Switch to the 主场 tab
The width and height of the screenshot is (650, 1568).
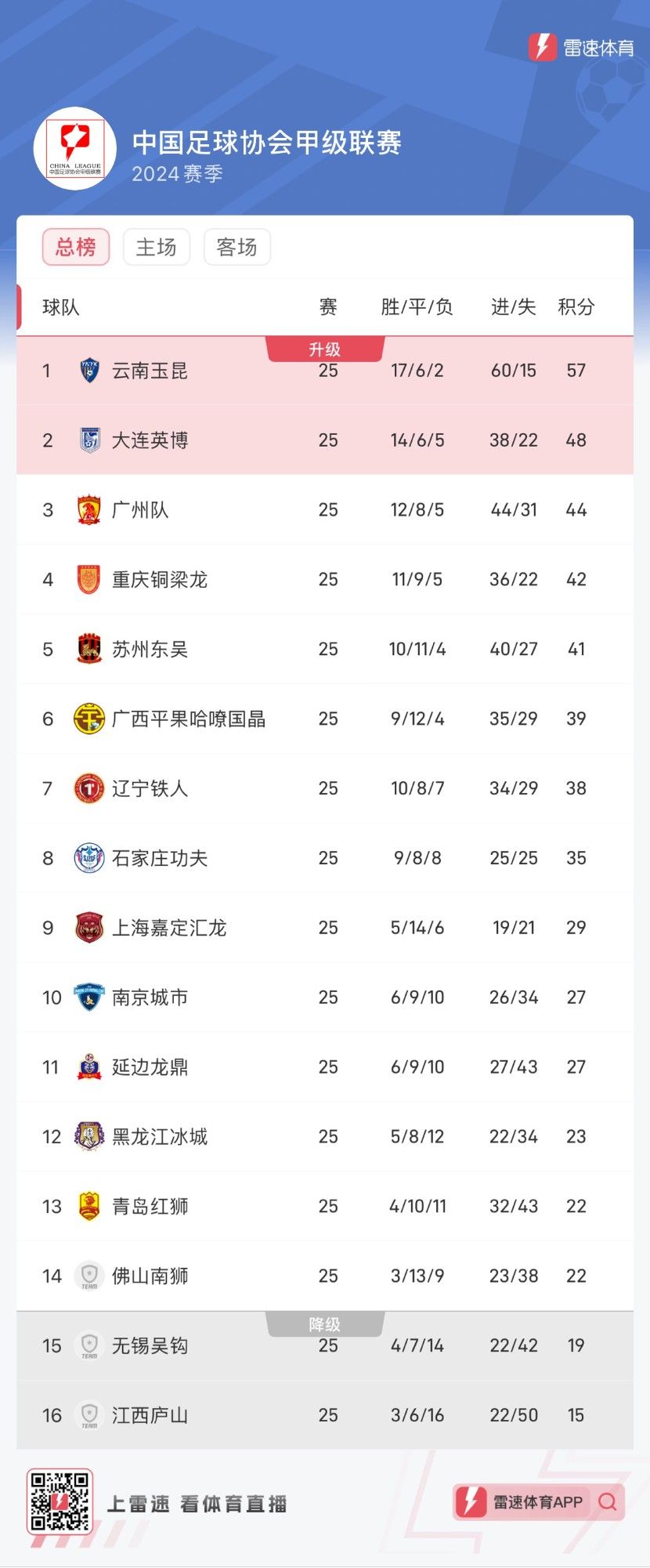click(x=156, y=247)
